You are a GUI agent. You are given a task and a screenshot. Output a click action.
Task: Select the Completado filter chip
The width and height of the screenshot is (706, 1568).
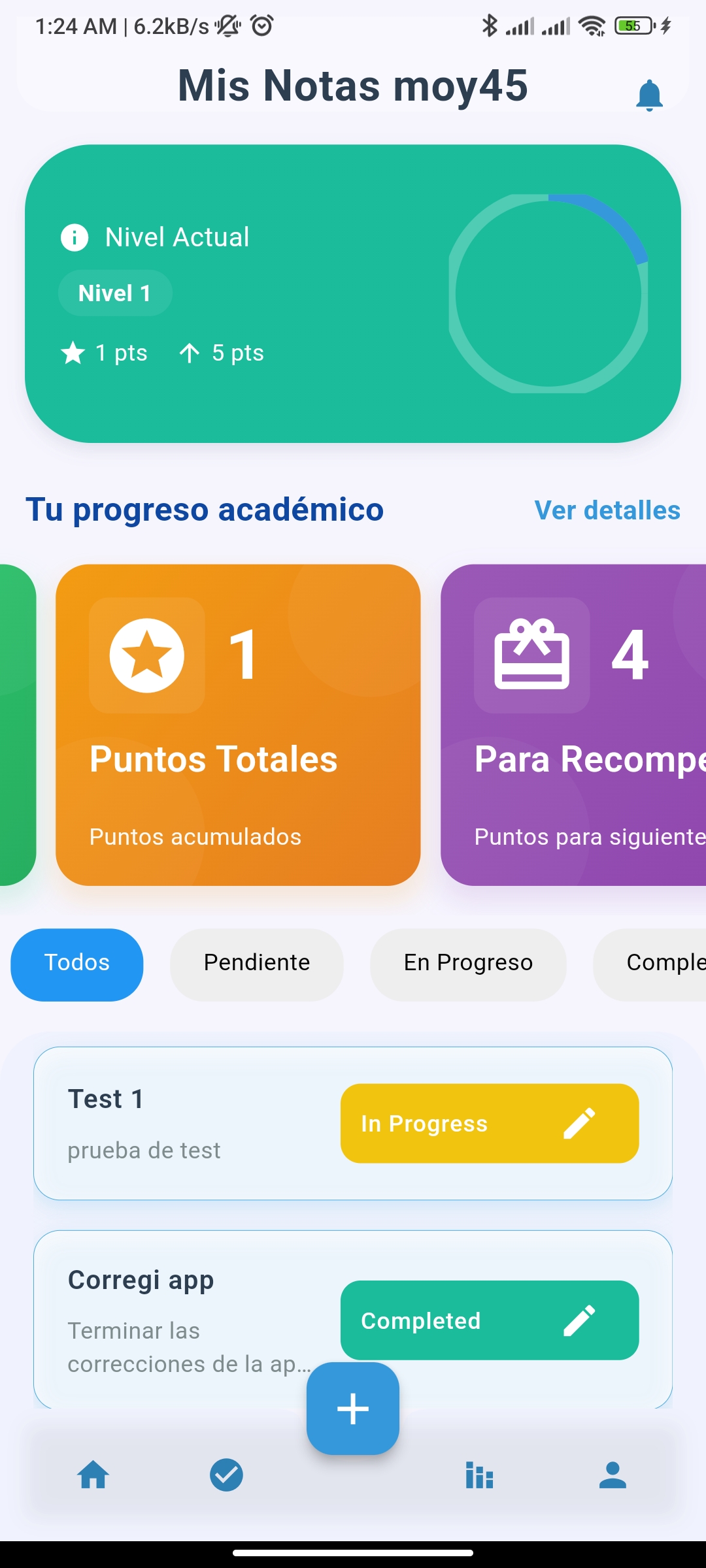[x=650, y=964]
